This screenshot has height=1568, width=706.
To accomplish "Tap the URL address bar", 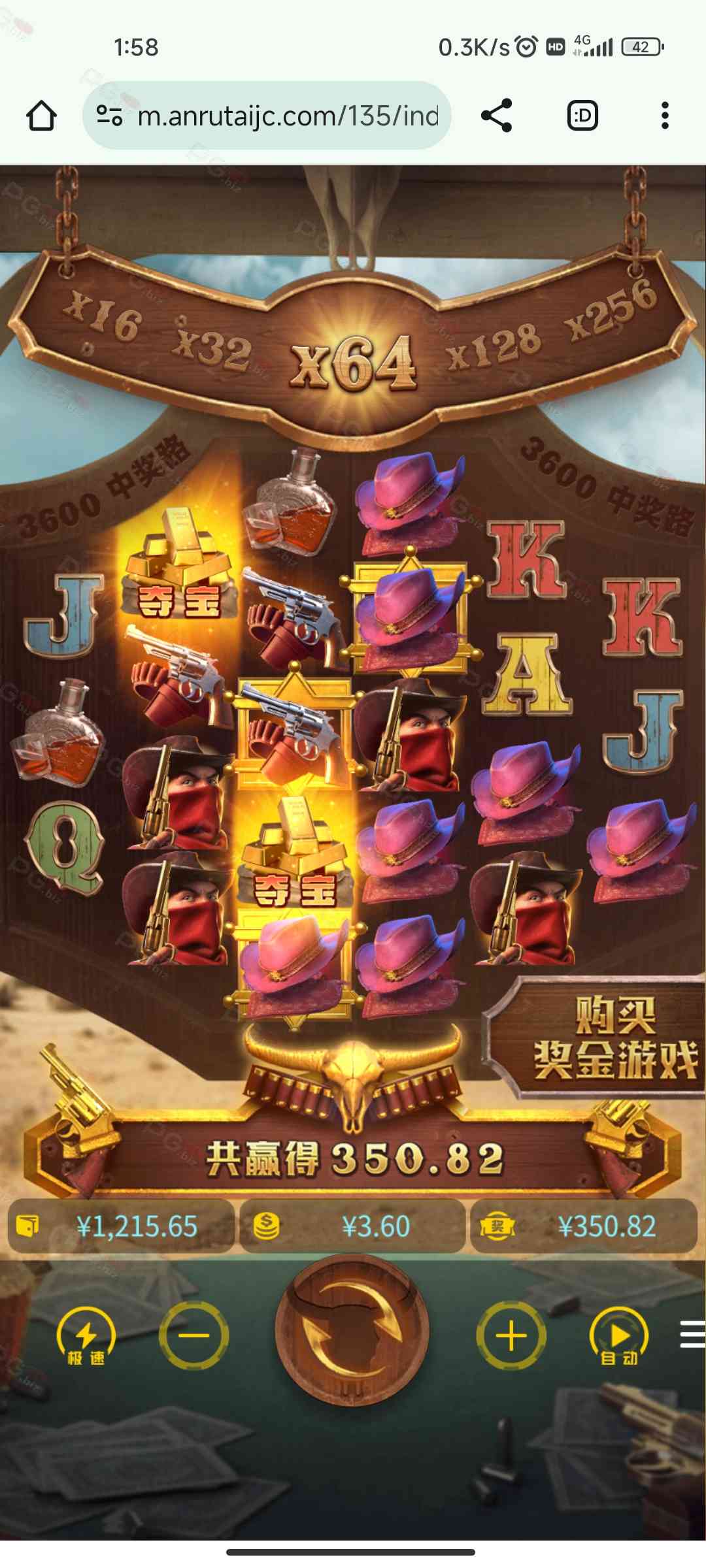I will [275, 116].
